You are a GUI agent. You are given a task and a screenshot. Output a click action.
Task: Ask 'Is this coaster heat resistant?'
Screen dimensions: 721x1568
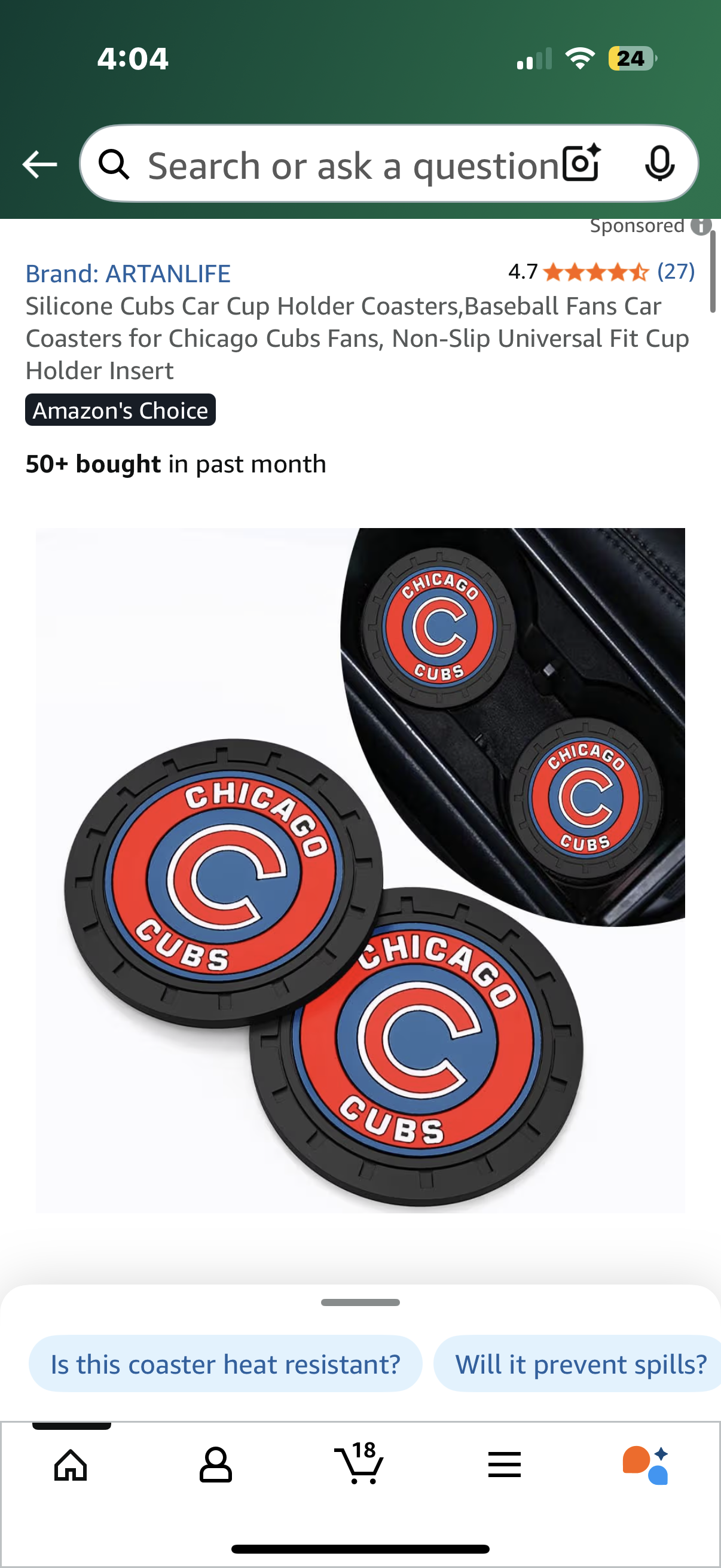coord(225,1364)
